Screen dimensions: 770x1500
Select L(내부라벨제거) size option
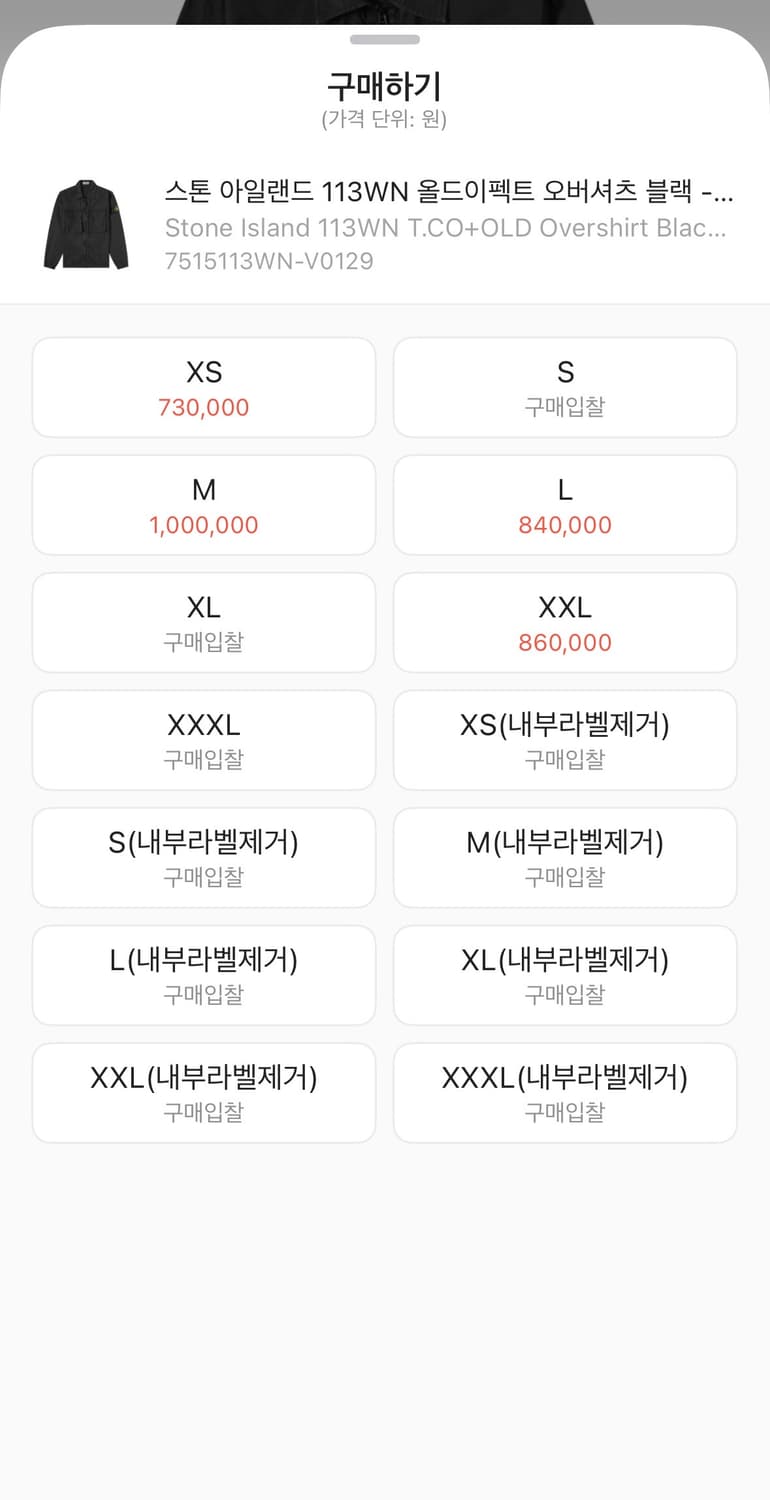tap(204, 975)
